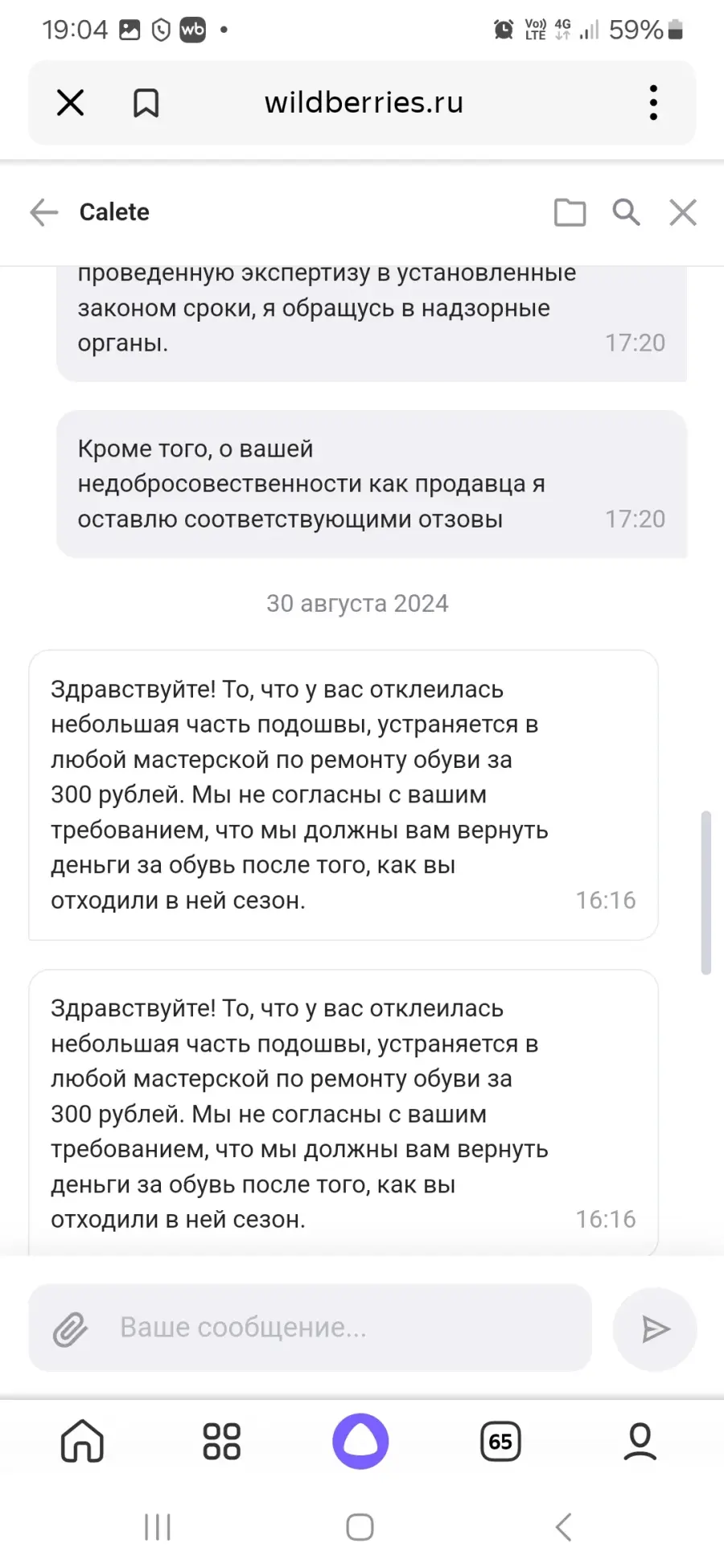Close the Calete chat window
724x1568 pixels.
coord(683,212)
